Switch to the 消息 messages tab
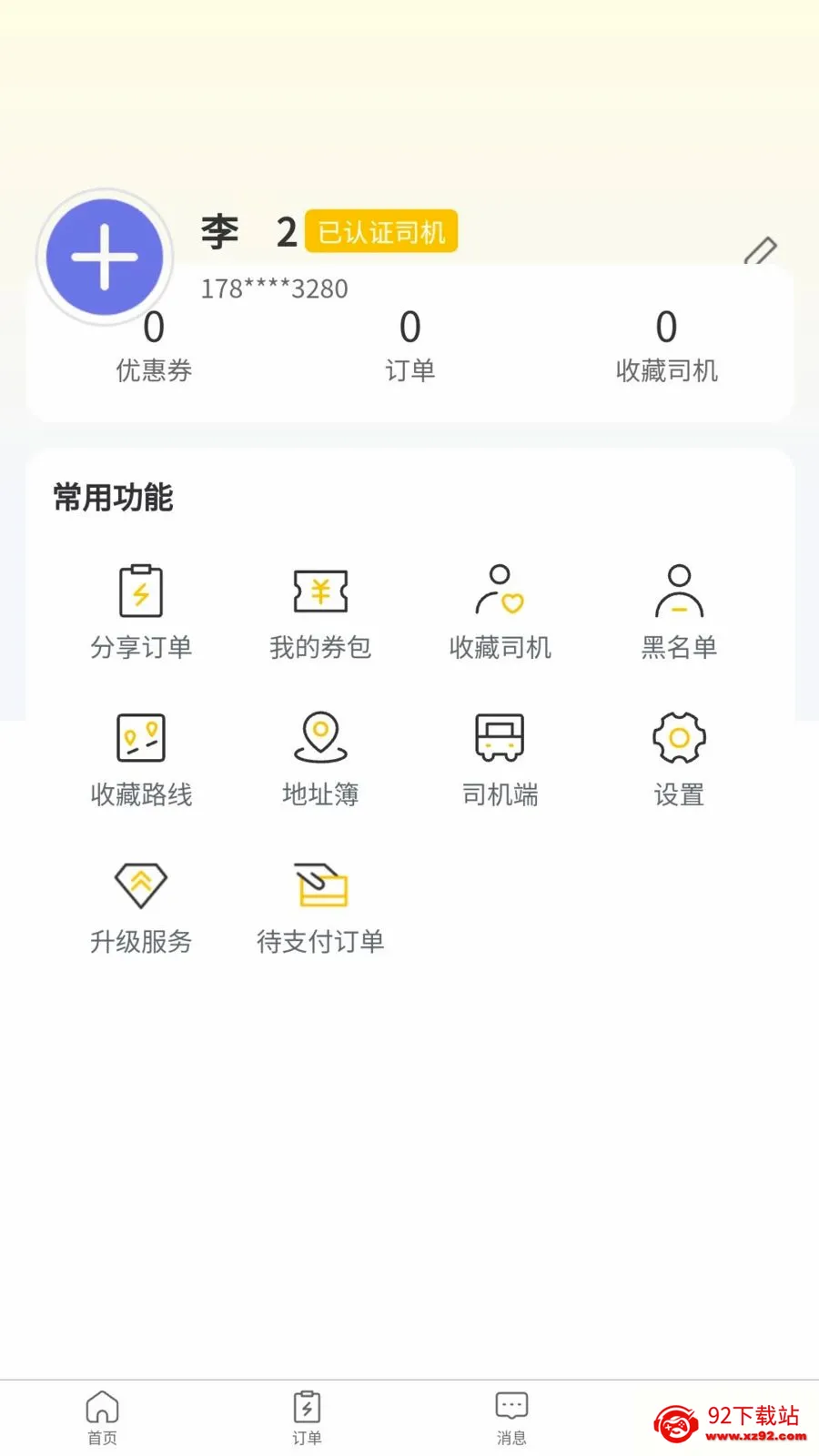 click(x=511, y=1418)
